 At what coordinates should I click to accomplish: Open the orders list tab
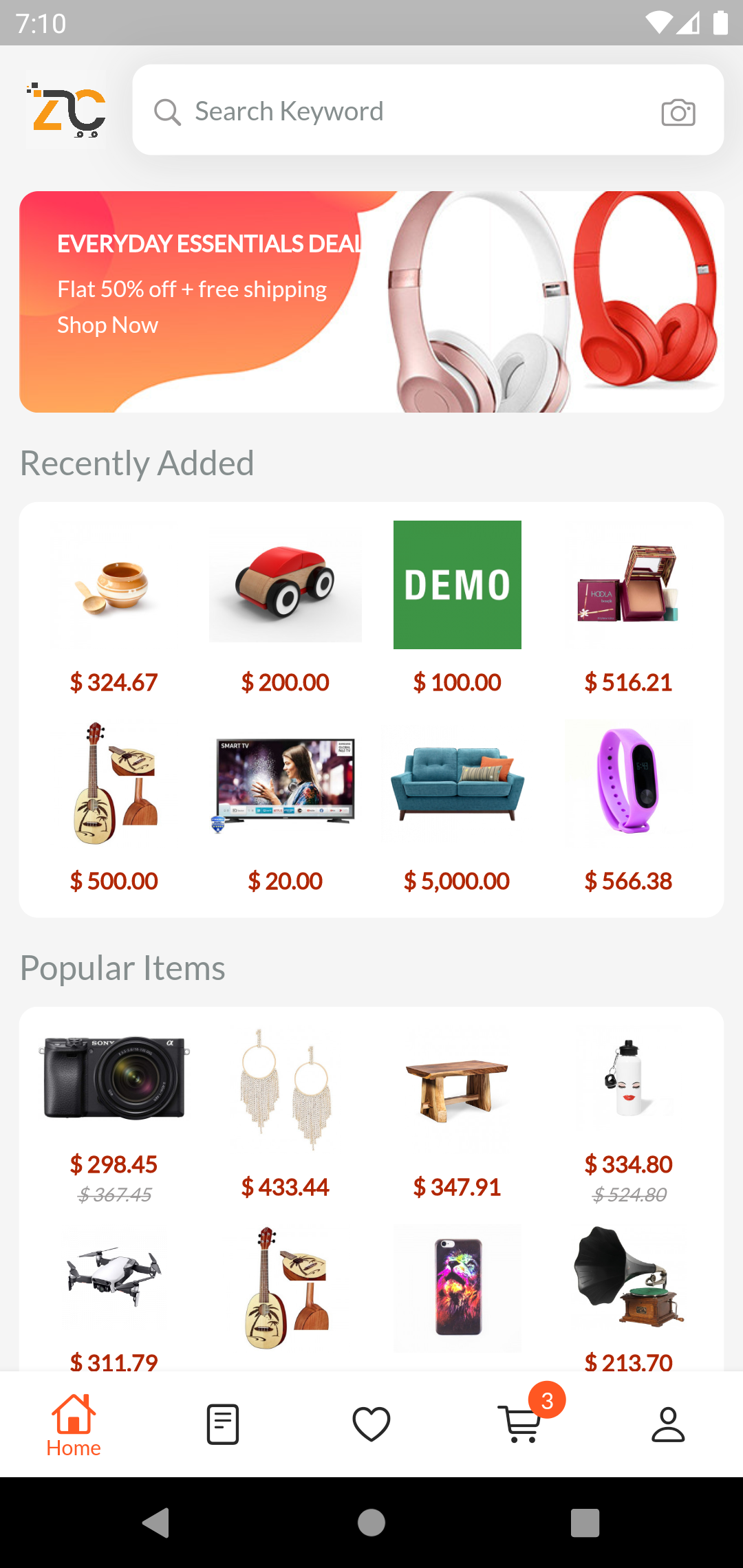(222, 1424)
